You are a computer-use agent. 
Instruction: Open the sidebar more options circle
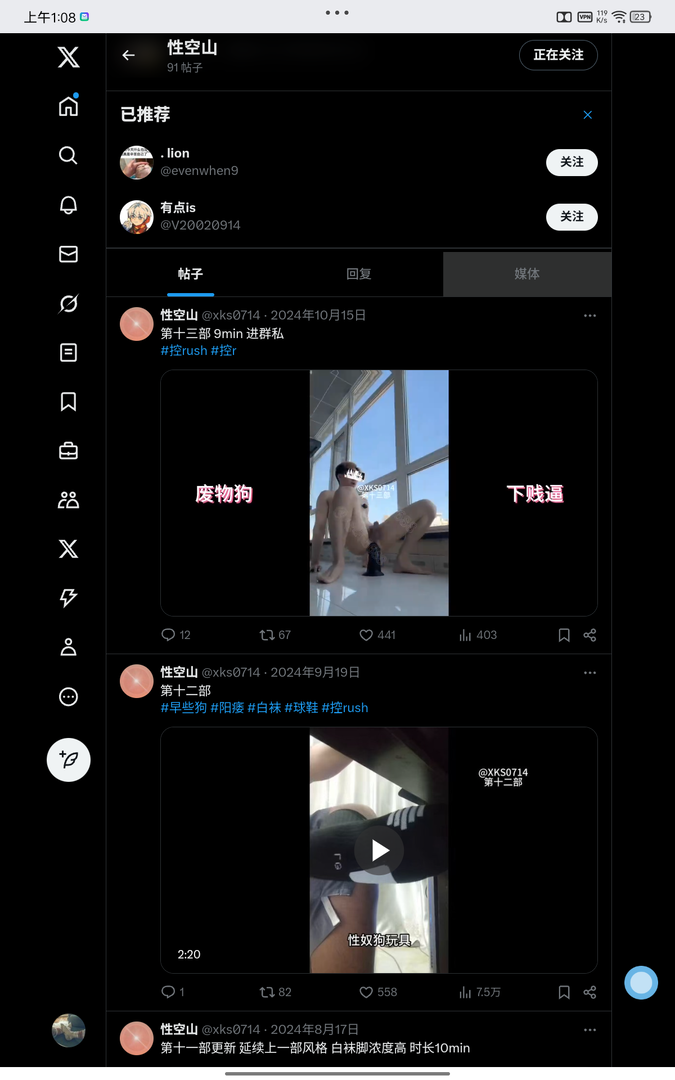(68, 697)
